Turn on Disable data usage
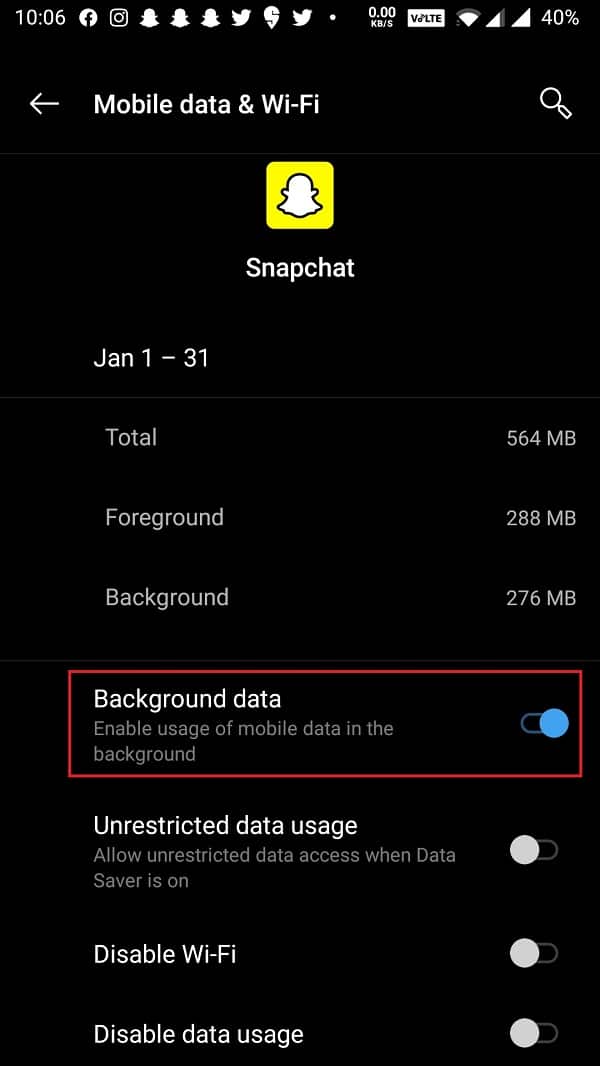 pos(533,1034)
